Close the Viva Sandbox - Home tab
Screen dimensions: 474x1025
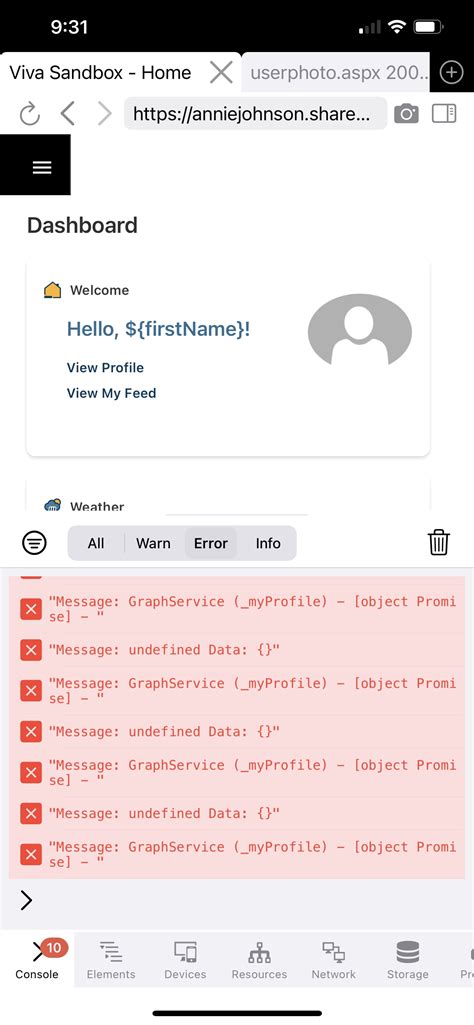[221, 73]
